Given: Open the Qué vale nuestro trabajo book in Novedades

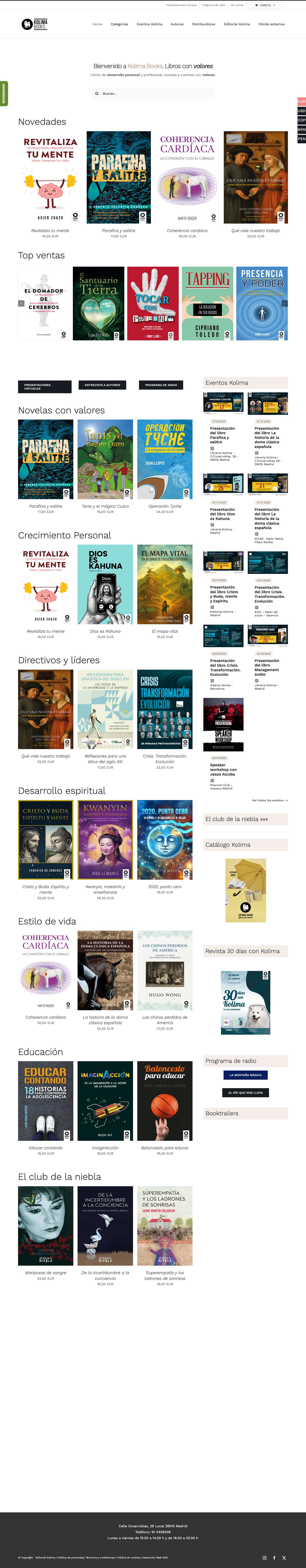Looking at the screenshot, I should 255,178.
